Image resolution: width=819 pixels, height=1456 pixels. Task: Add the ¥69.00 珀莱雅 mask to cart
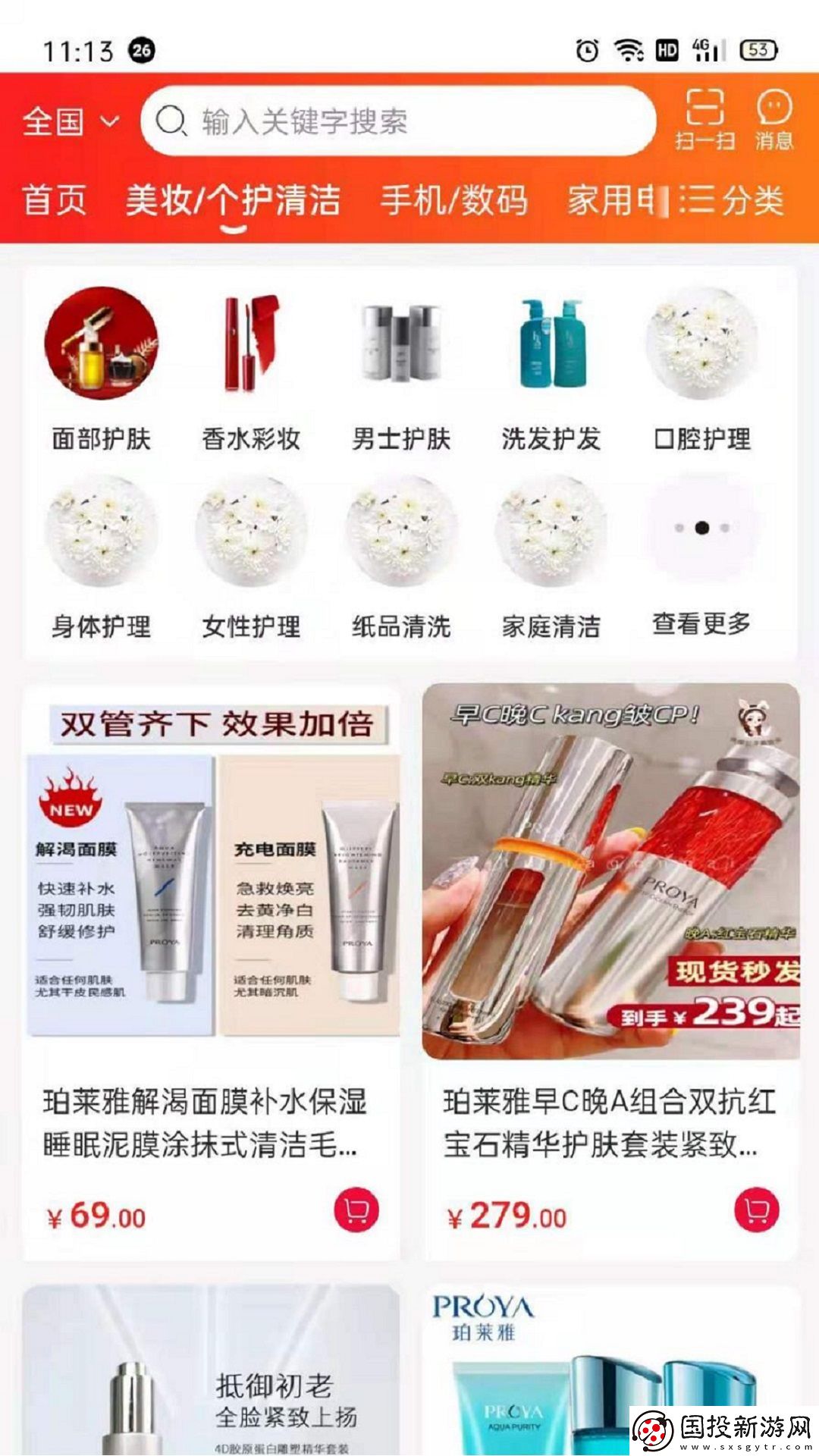(356, 1210)
